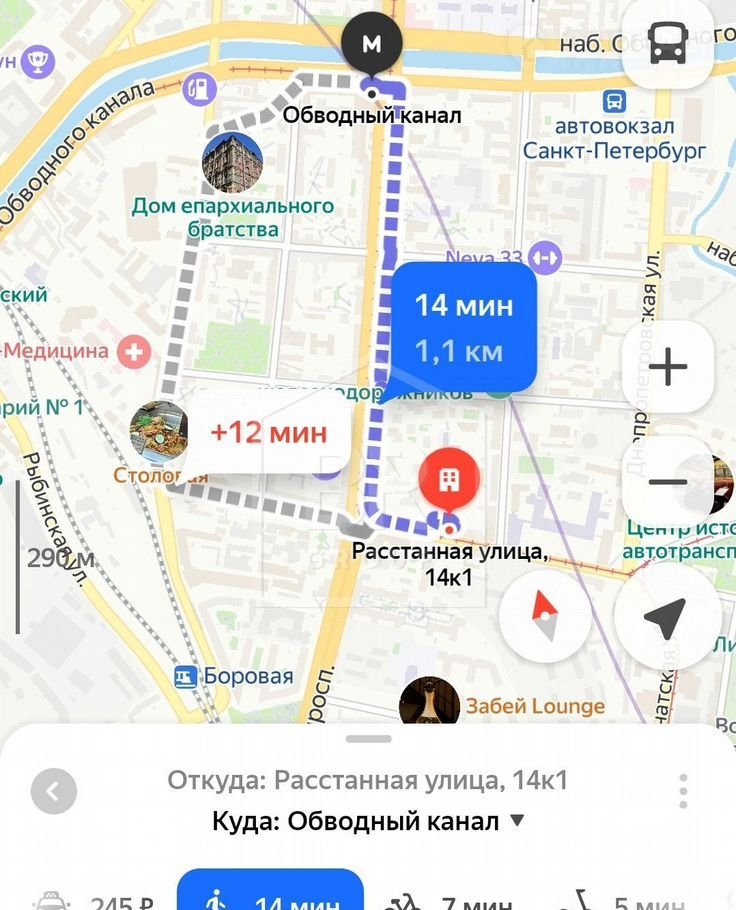This screenshot has height=910, width=736.
Task: Open the route overflow menu
Action: 683,791
